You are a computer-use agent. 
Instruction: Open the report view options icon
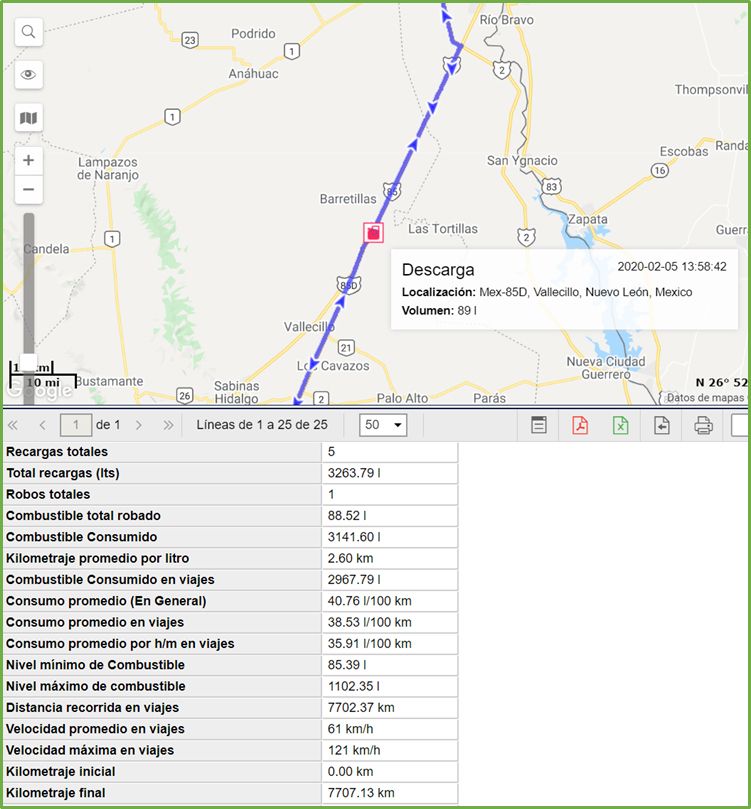[538, 425]
